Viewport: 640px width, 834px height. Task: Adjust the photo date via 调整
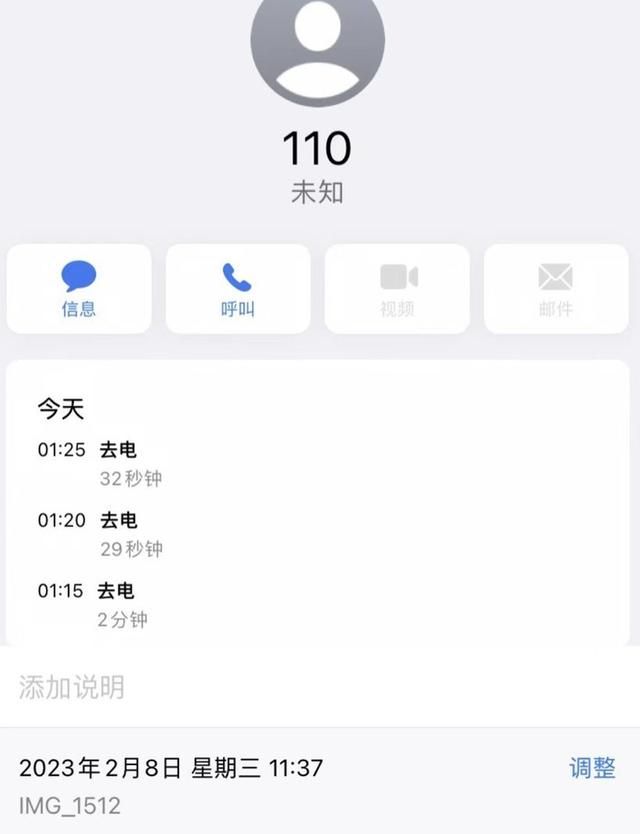(592, 768)
